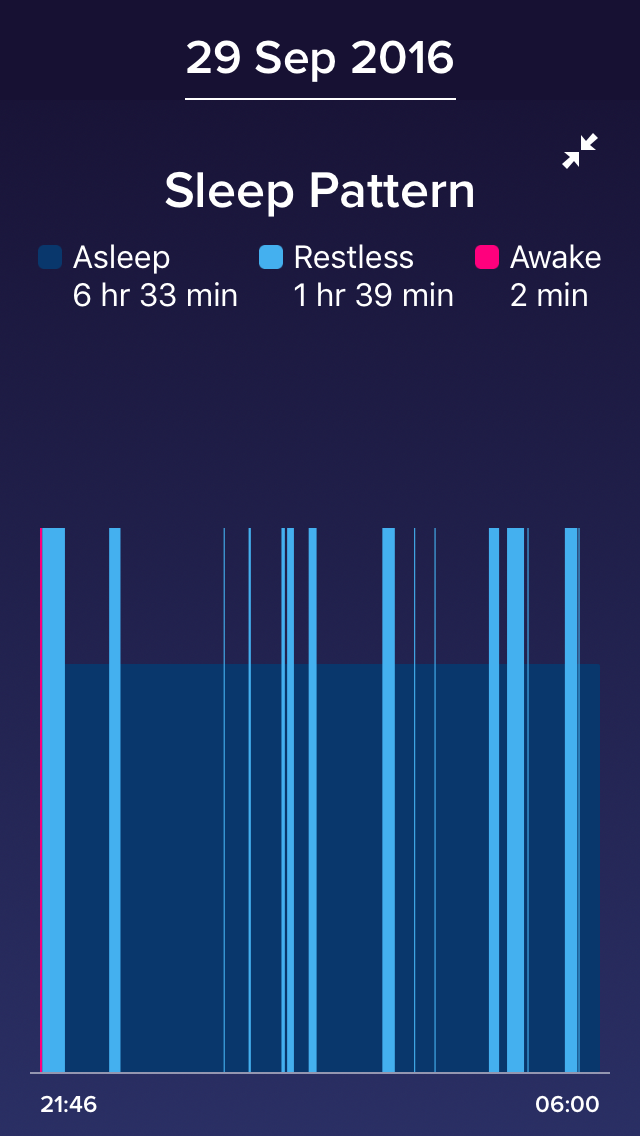640x1136 pixels.
Task: Collapse the expanded sleep pattern chart
Action: point(579,152)
